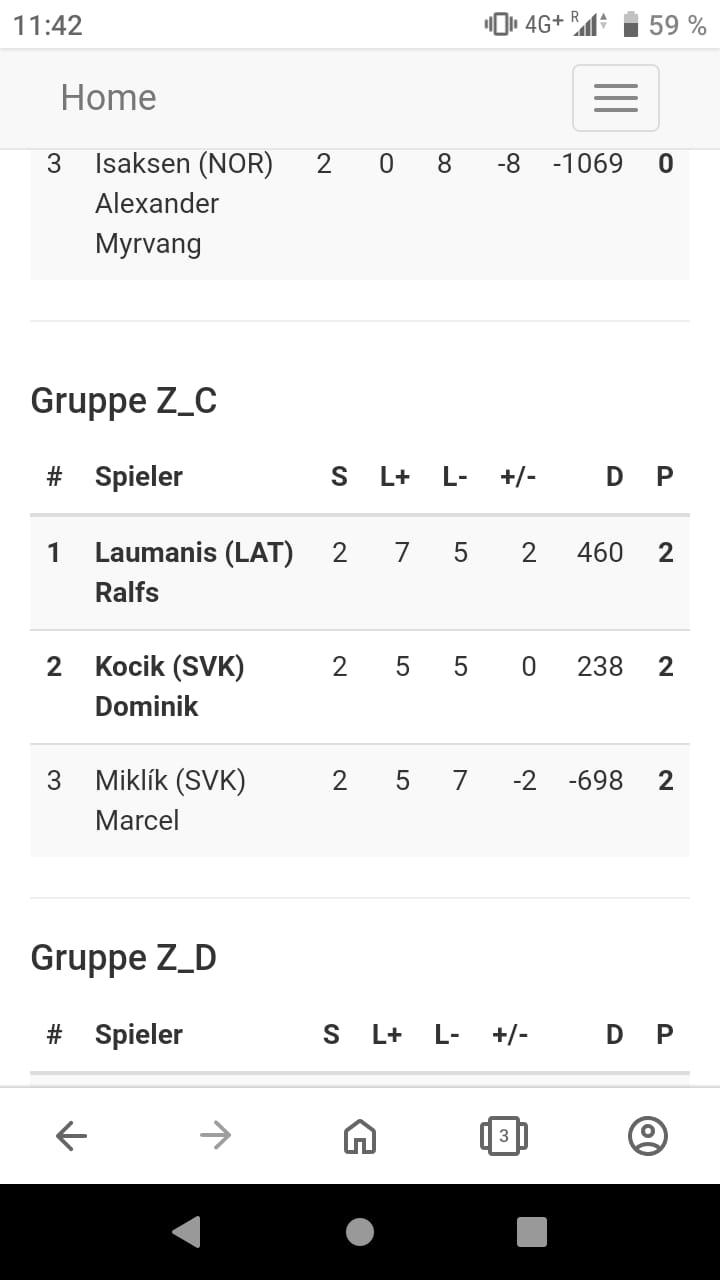Show the open tabs switcher
720x1280 pixels.
click(x=504, y=1135)
